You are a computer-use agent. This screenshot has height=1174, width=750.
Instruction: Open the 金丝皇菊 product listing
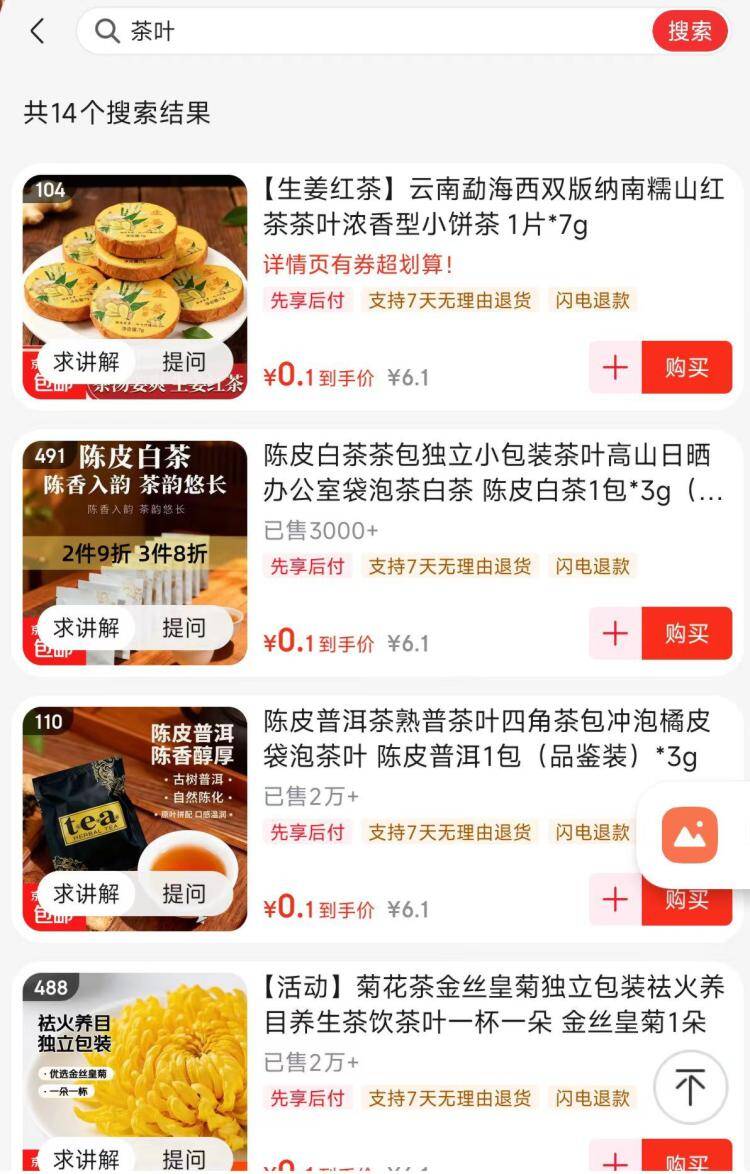click(x=492, y=1005)
